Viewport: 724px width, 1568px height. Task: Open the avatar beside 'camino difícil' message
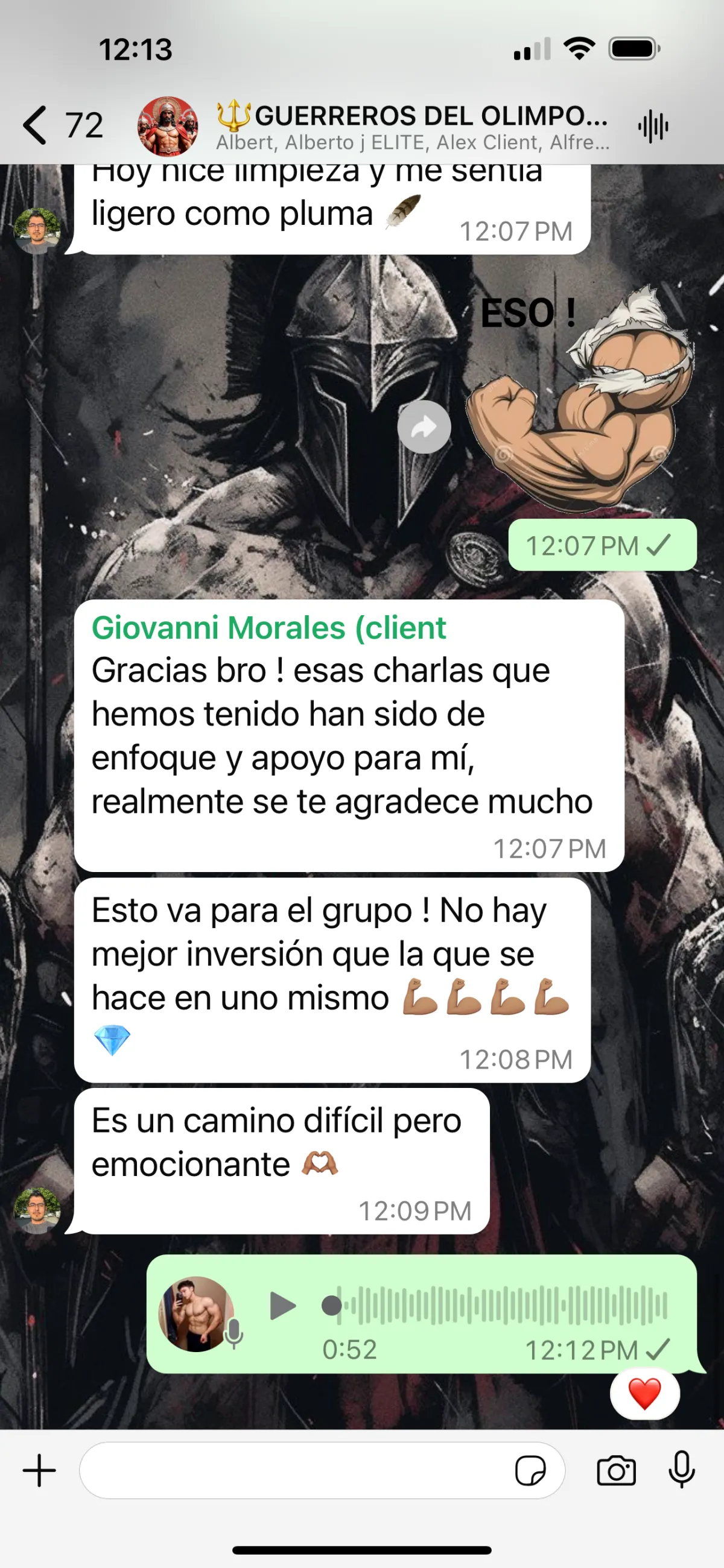click(x=37, y=1210)
